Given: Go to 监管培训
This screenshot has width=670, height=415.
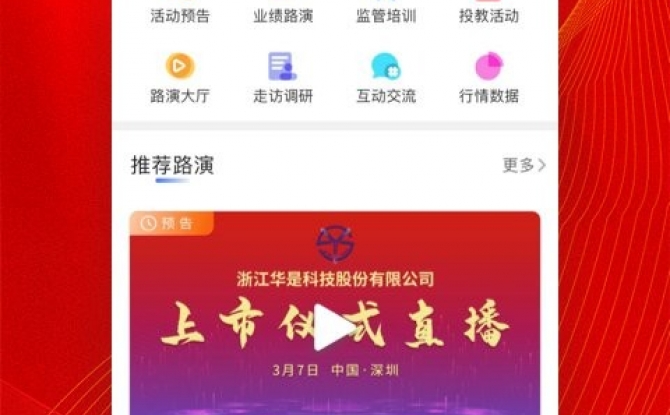Looking at the screenshot, I should [x=386, y=15].
